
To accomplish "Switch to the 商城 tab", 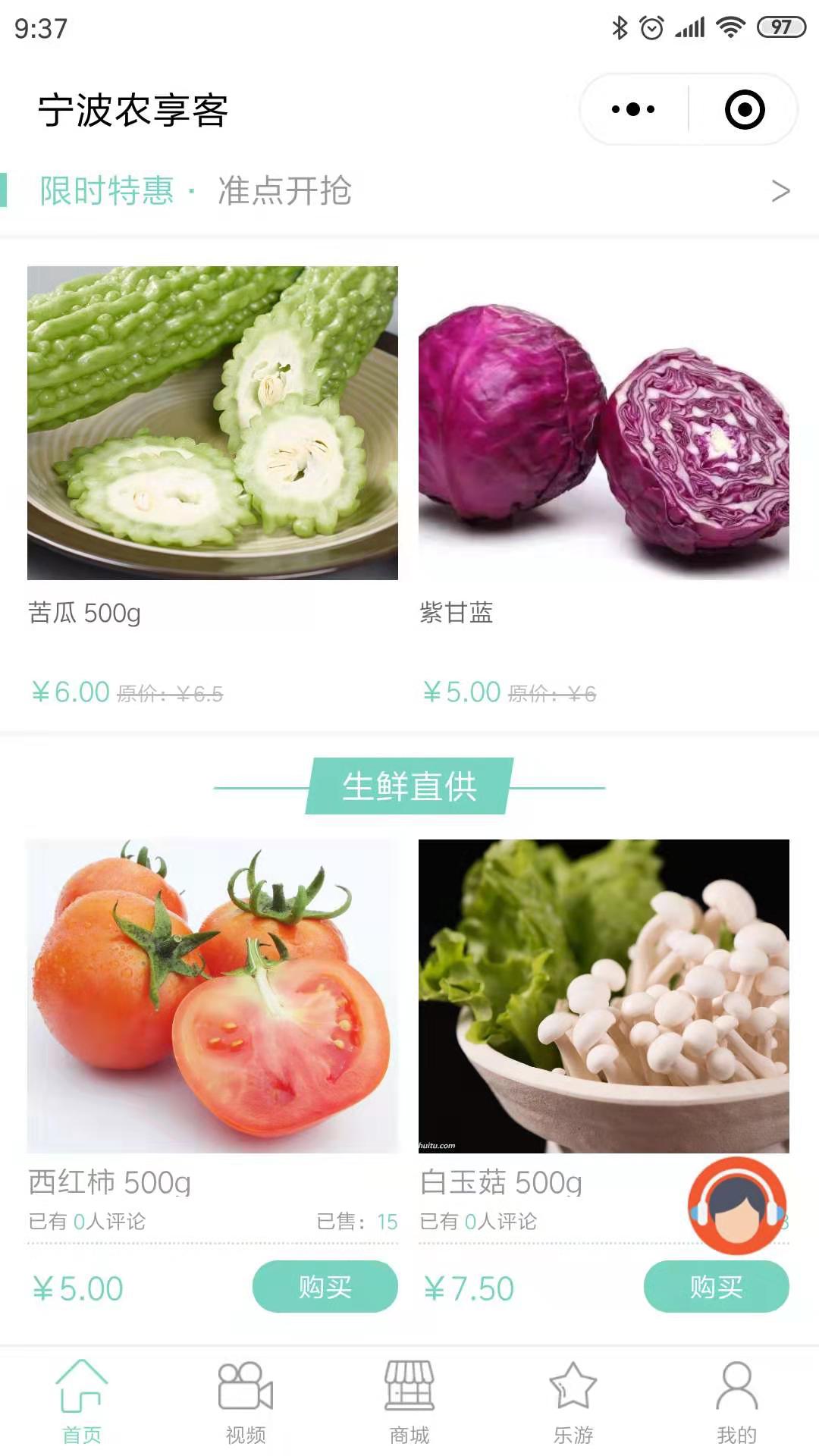I will 409,1401.
